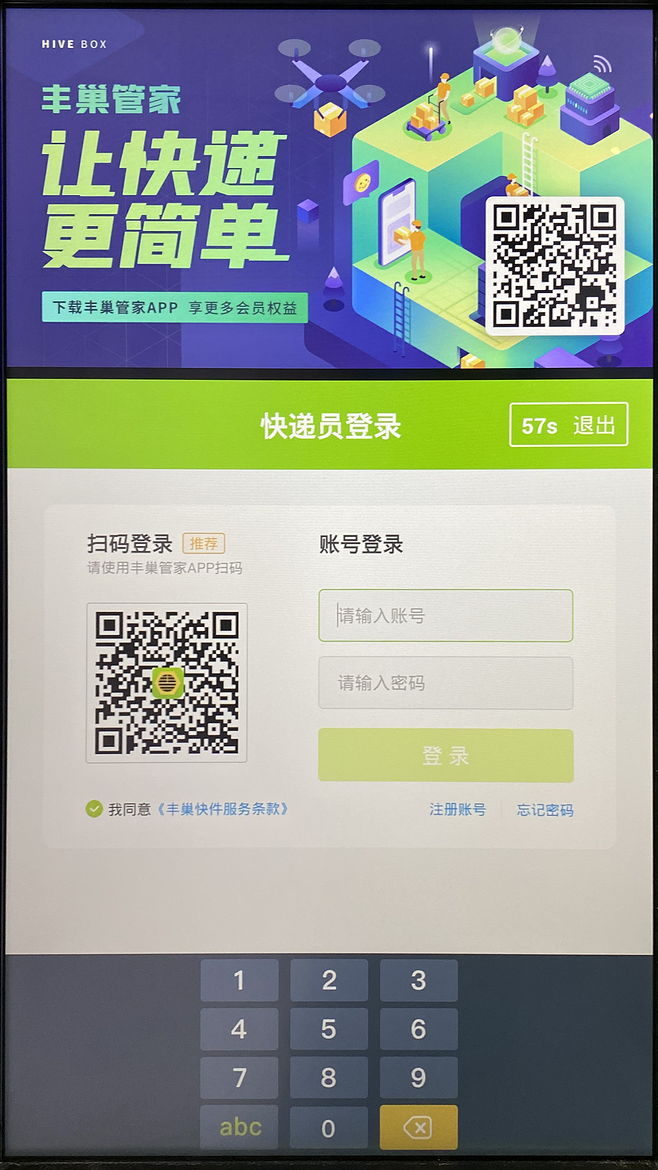The image size is (658, 1170).
Task: Enter digit 1 on the keypad
Action: [x=239, y=981]
